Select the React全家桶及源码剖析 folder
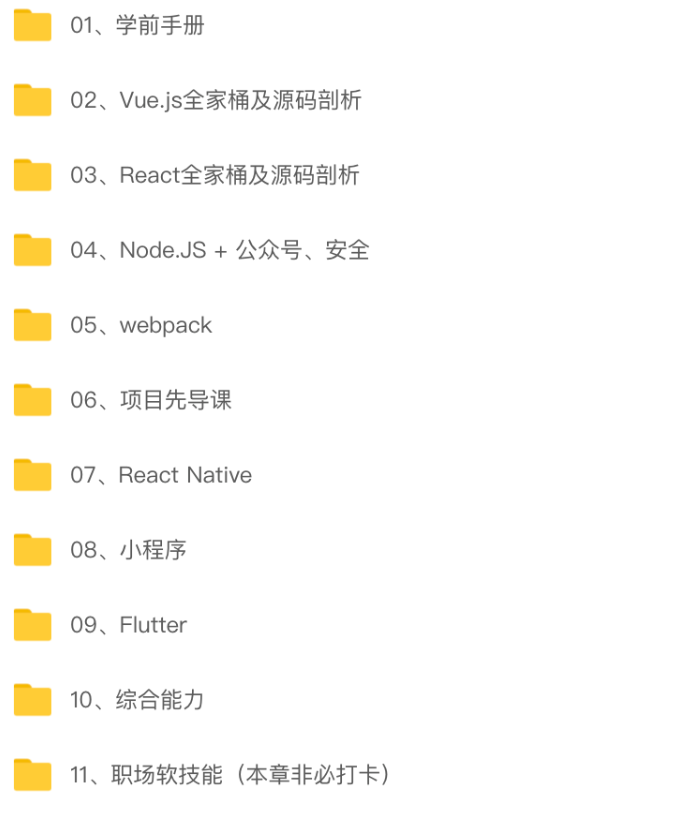Image resolution: width=698 pixels, height=834 pixels. tap(214, 176)
